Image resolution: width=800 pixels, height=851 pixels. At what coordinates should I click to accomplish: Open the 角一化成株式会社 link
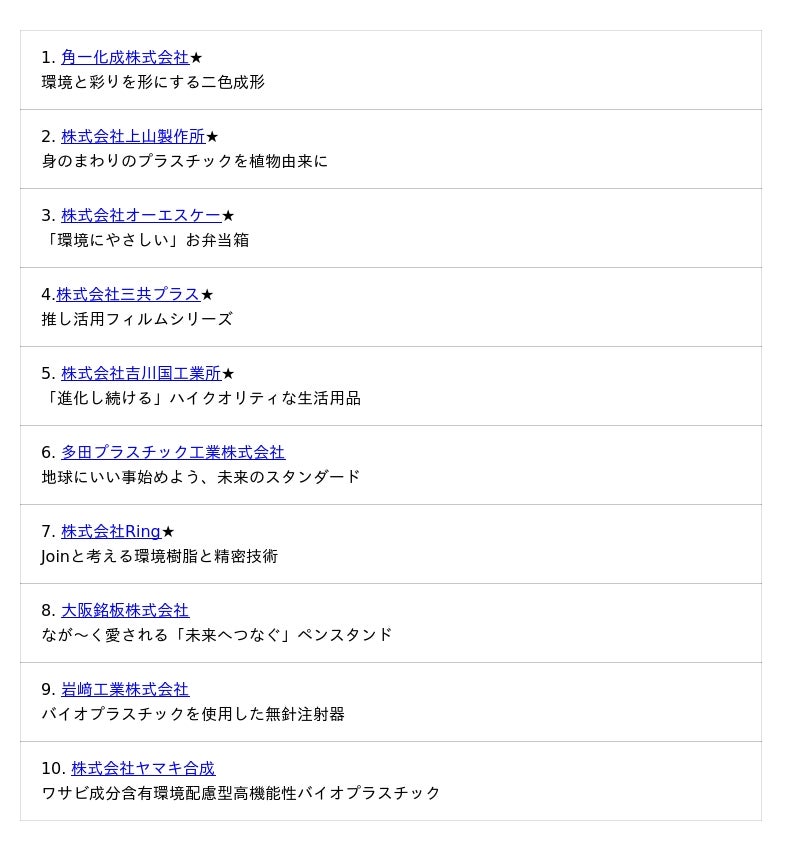(125, 57)
